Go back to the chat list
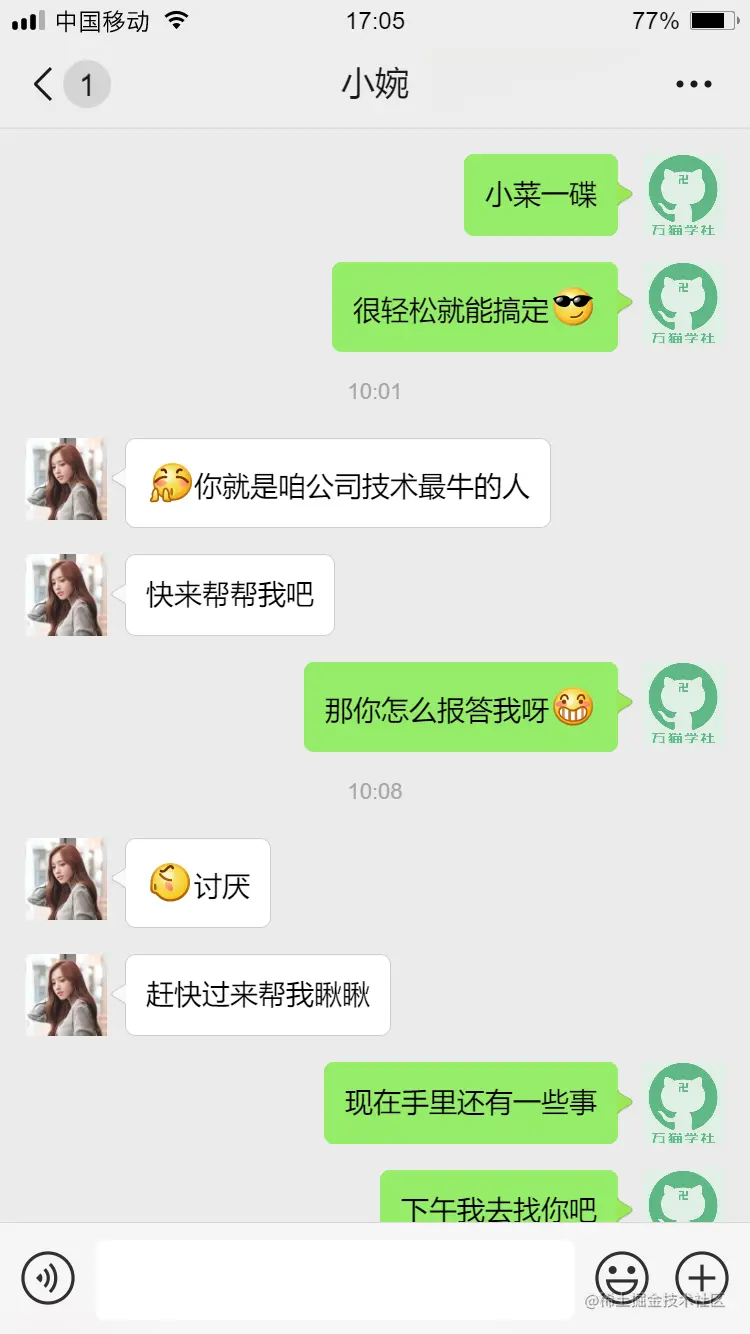The height and width of the screenshot is (1334, 750). pos(44,84)
